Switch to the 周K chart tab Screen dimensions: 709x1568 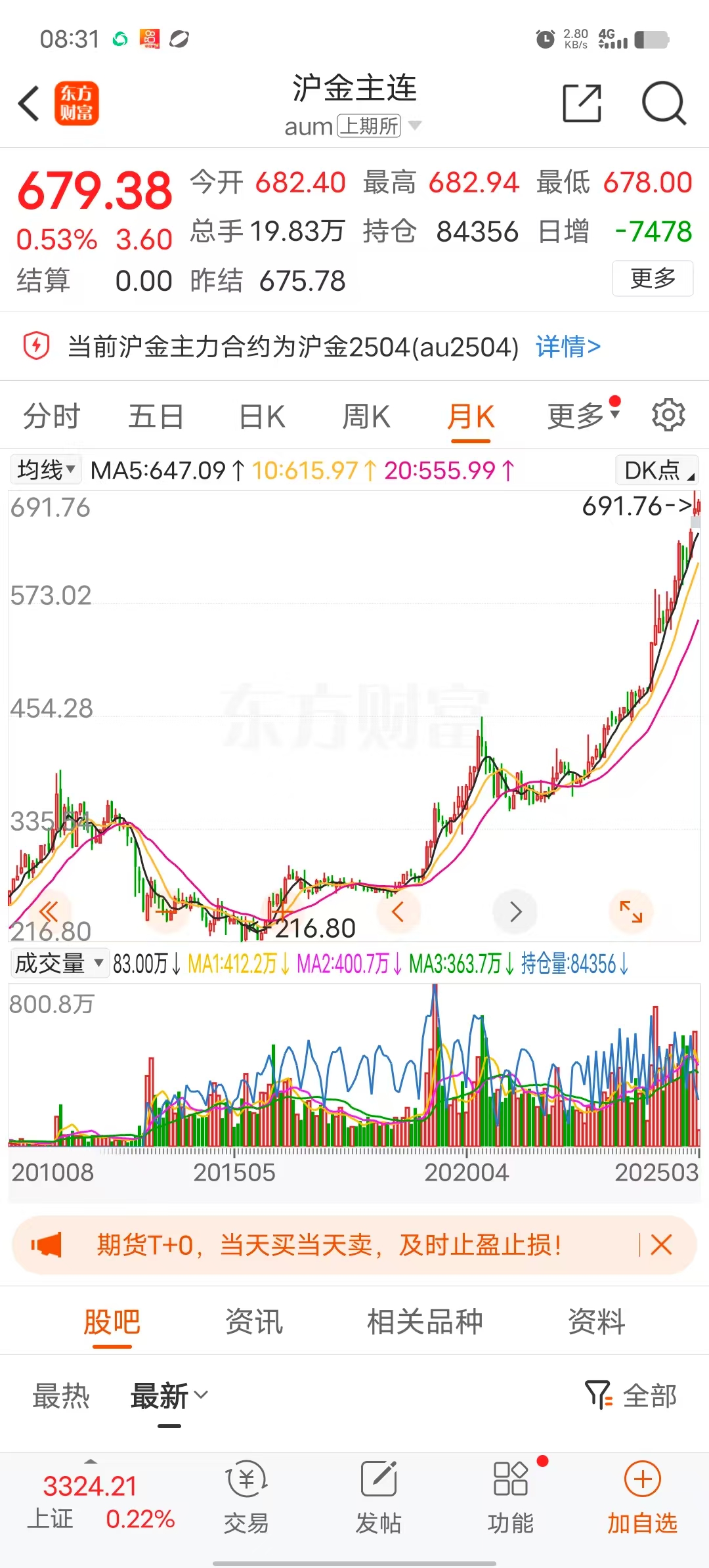coord(366,416)
